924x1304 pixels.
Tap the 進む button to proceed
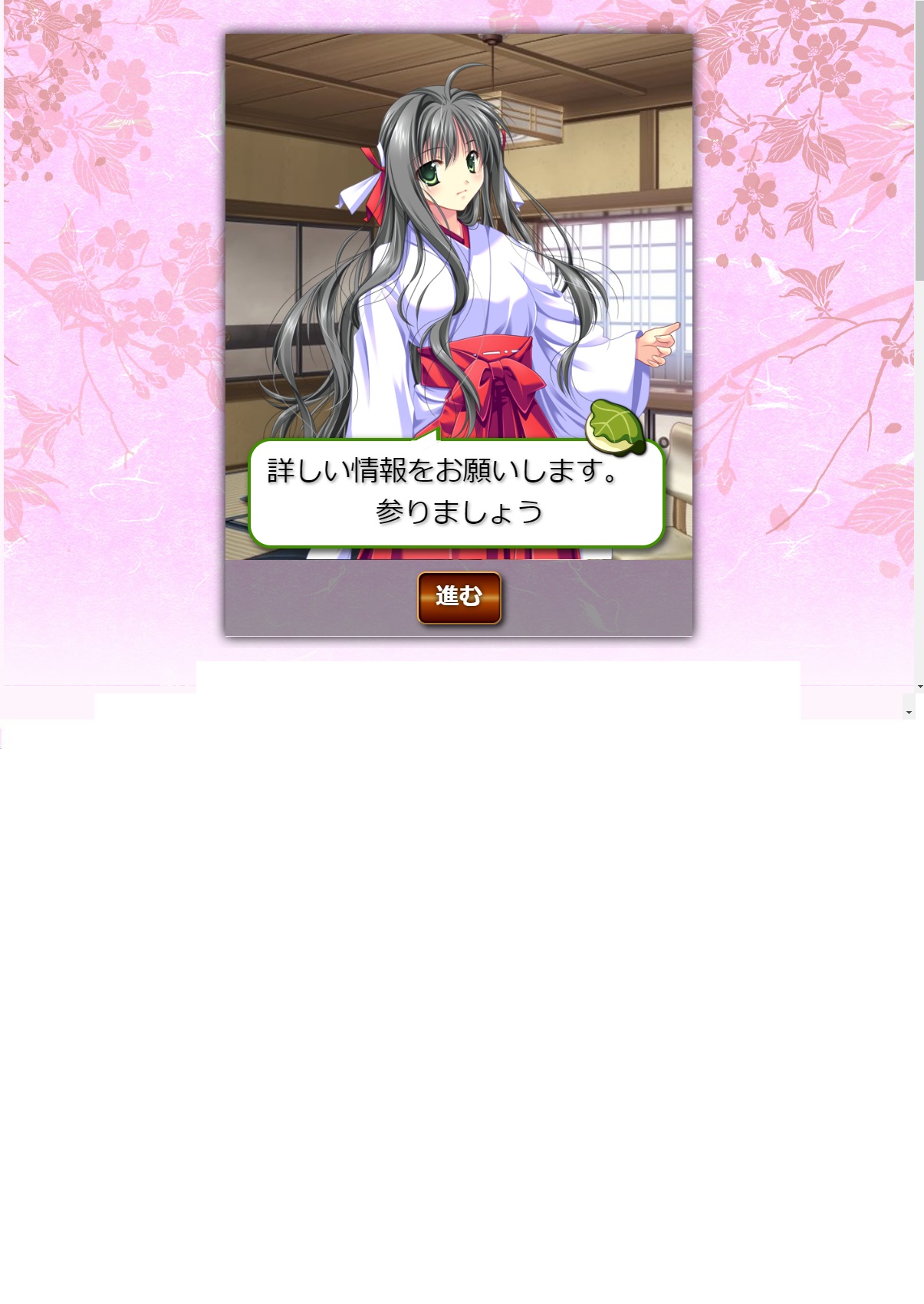pyautogui.click(x=459, y=597)
